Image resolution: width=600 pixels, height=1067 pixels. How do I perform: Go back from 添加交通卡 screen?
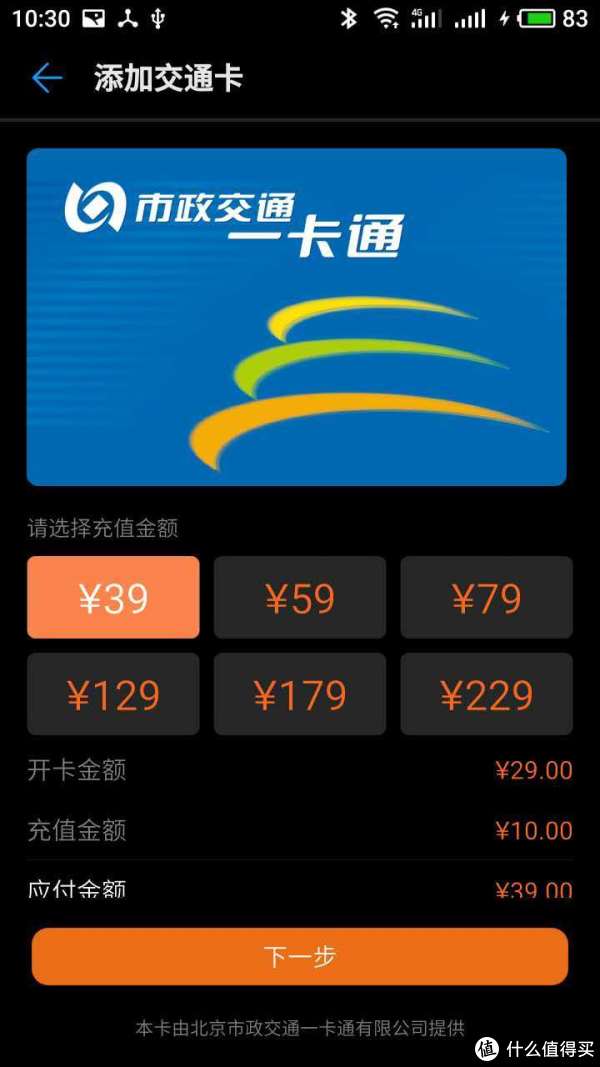[x=47, y=79]
